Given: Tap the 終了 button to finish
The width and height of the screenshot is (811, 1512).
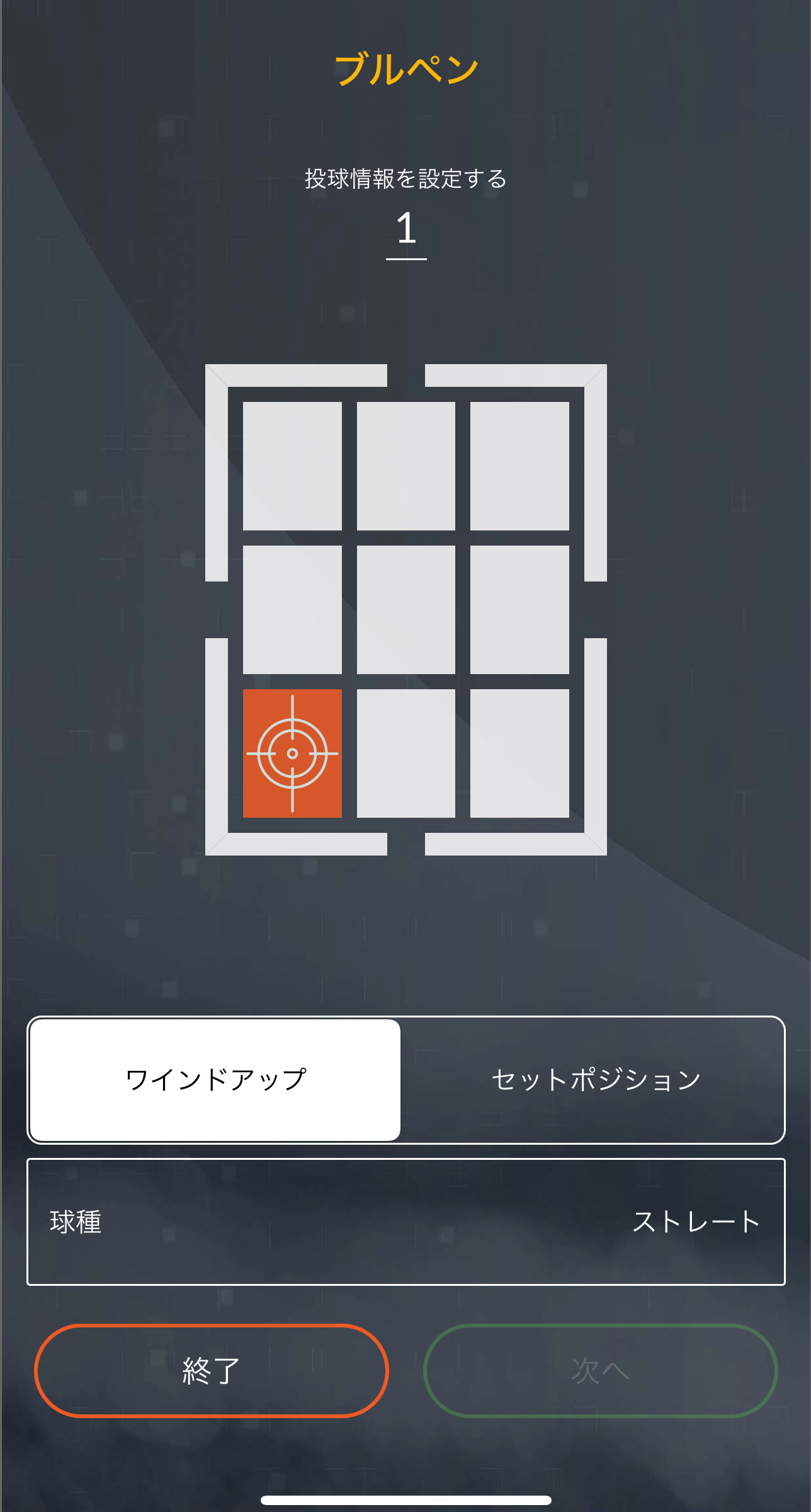Looking at the screenshot, I should [212, 1371].
